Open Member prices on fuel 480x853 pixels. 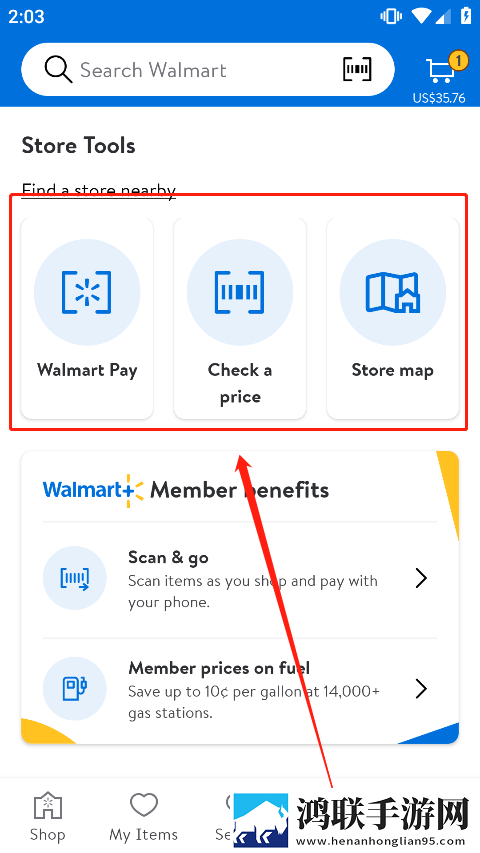240,690
